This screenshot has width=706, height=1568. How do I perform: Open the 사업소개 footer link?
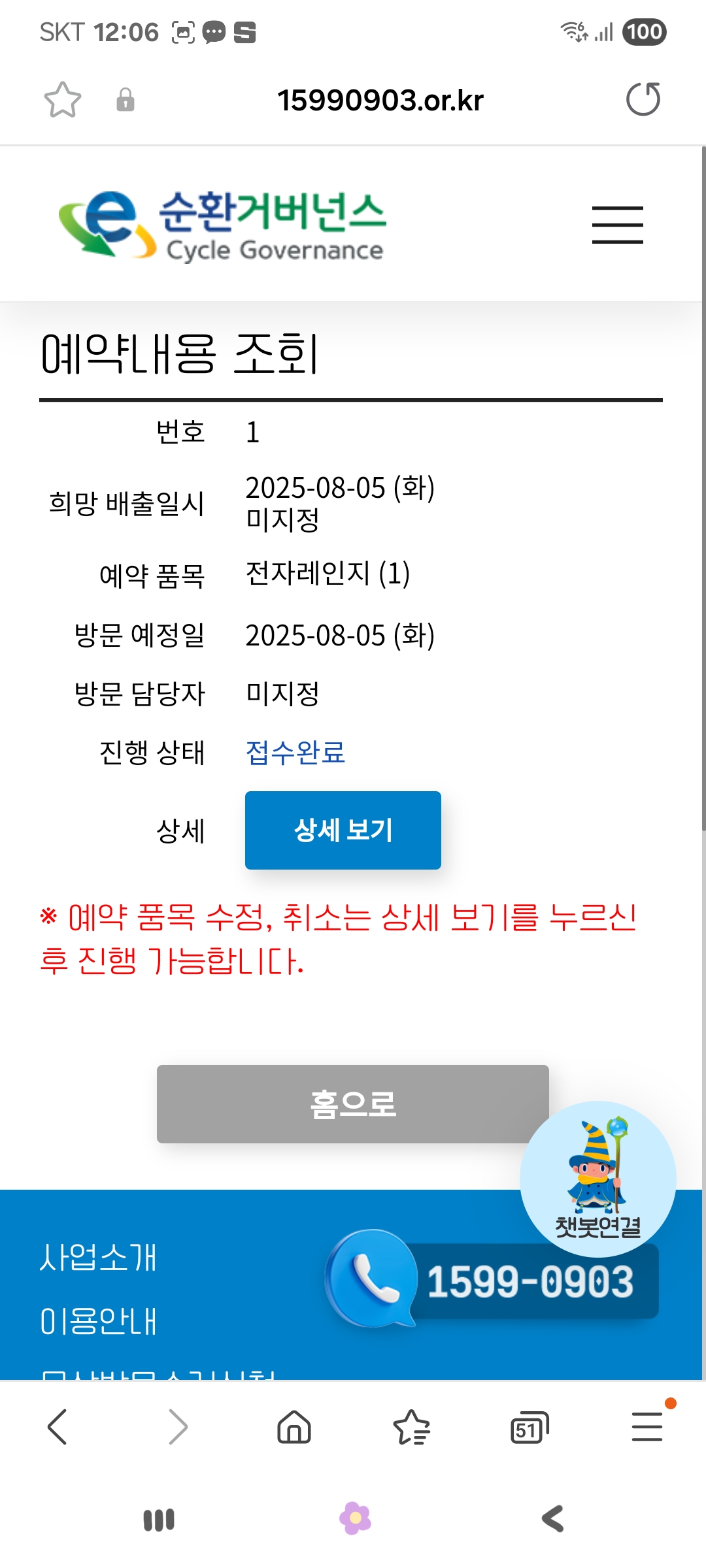click(98, 1258)
